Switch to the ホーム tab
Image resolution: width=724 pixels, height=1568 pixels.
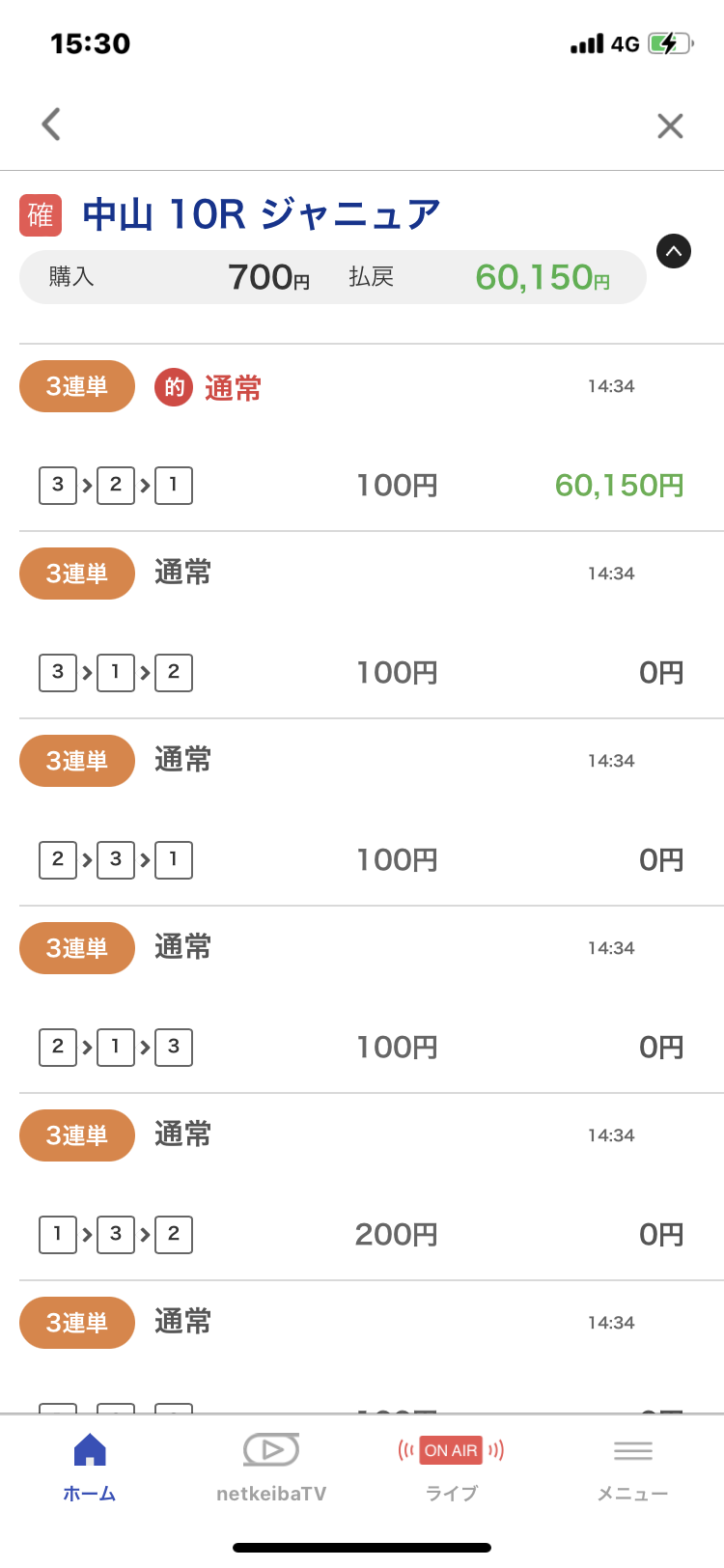tap(90, 1467)
